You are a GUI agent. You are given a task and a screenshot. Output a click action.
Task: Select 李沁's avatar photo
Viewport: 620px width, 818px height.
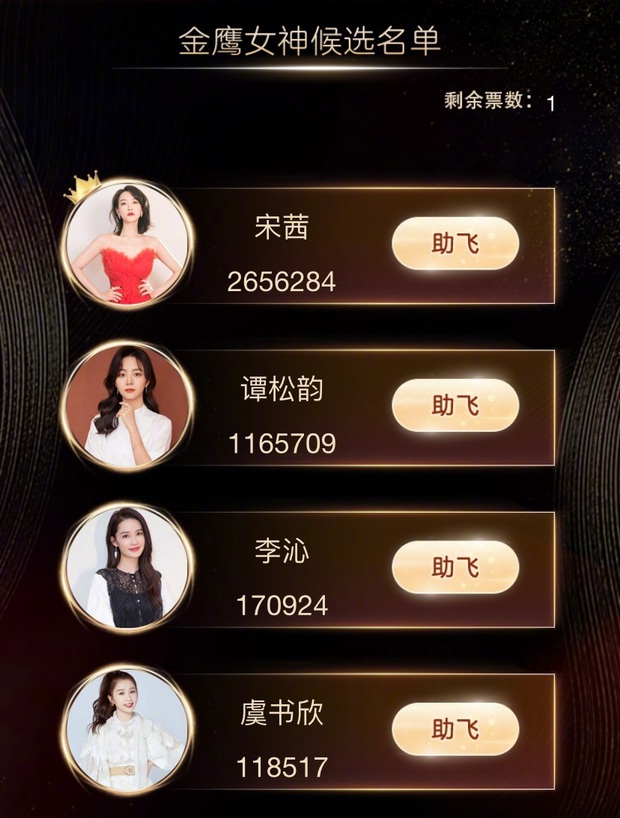126,568
